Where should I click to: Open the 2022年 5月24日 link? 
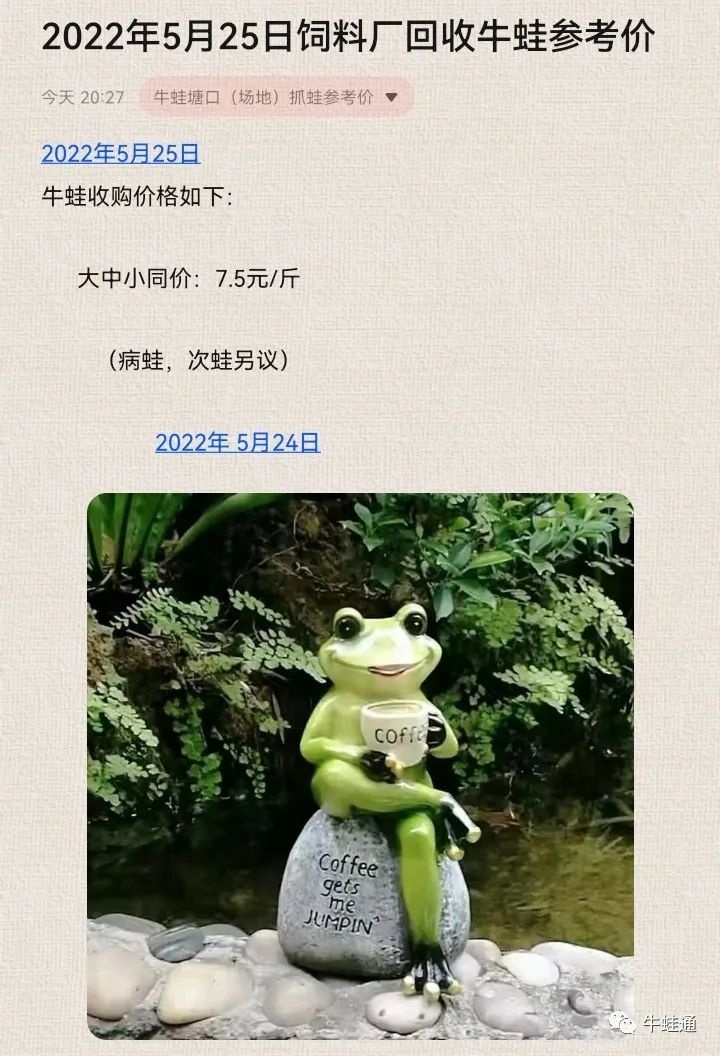coord(237,443)
